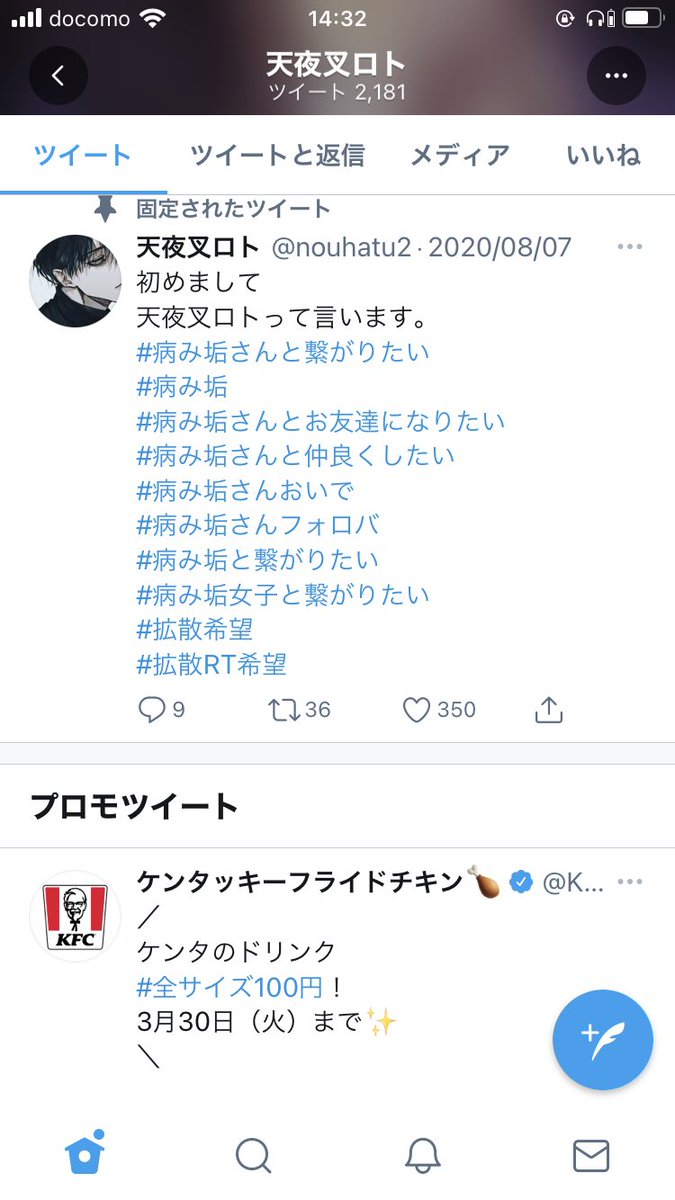The height and width of the screenshot is (1200, 675).
Task: Switch to the メディア tab
Action: [x=460, y=155]
